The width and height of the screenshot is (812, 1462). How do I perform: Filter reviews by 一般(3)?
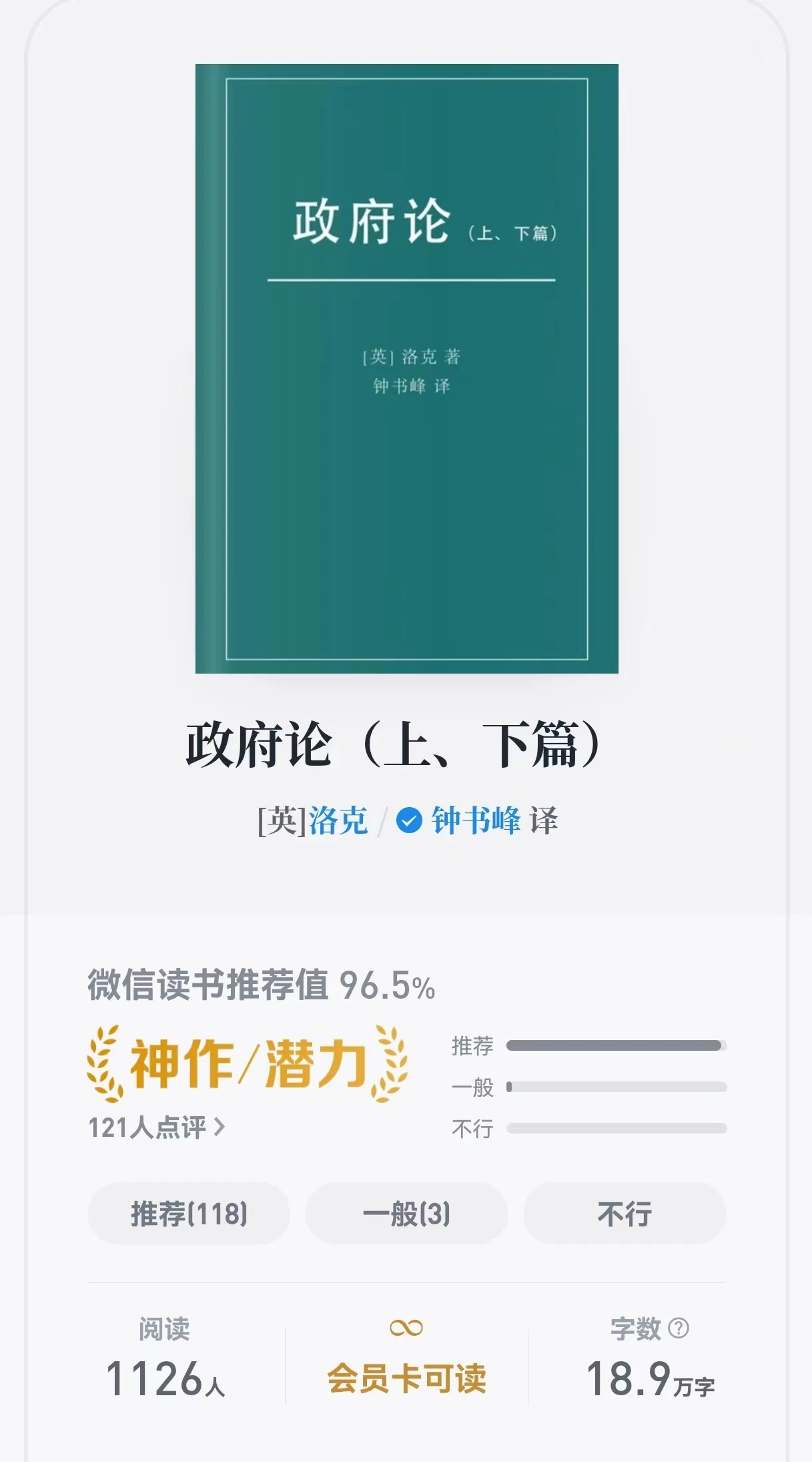point(406,1214)
